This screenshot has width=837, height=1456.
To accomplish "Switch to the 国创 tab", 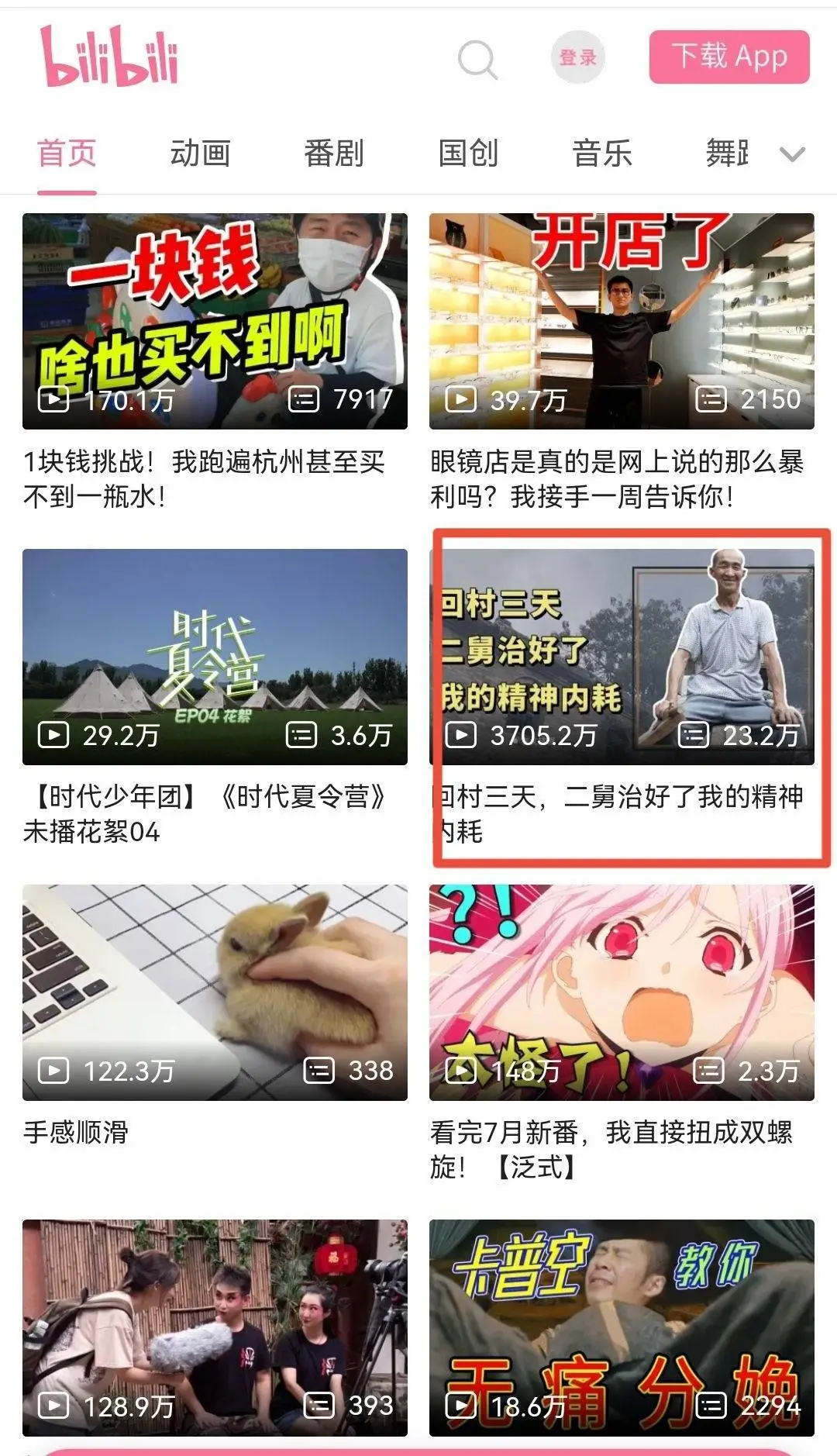I will 467,153.
